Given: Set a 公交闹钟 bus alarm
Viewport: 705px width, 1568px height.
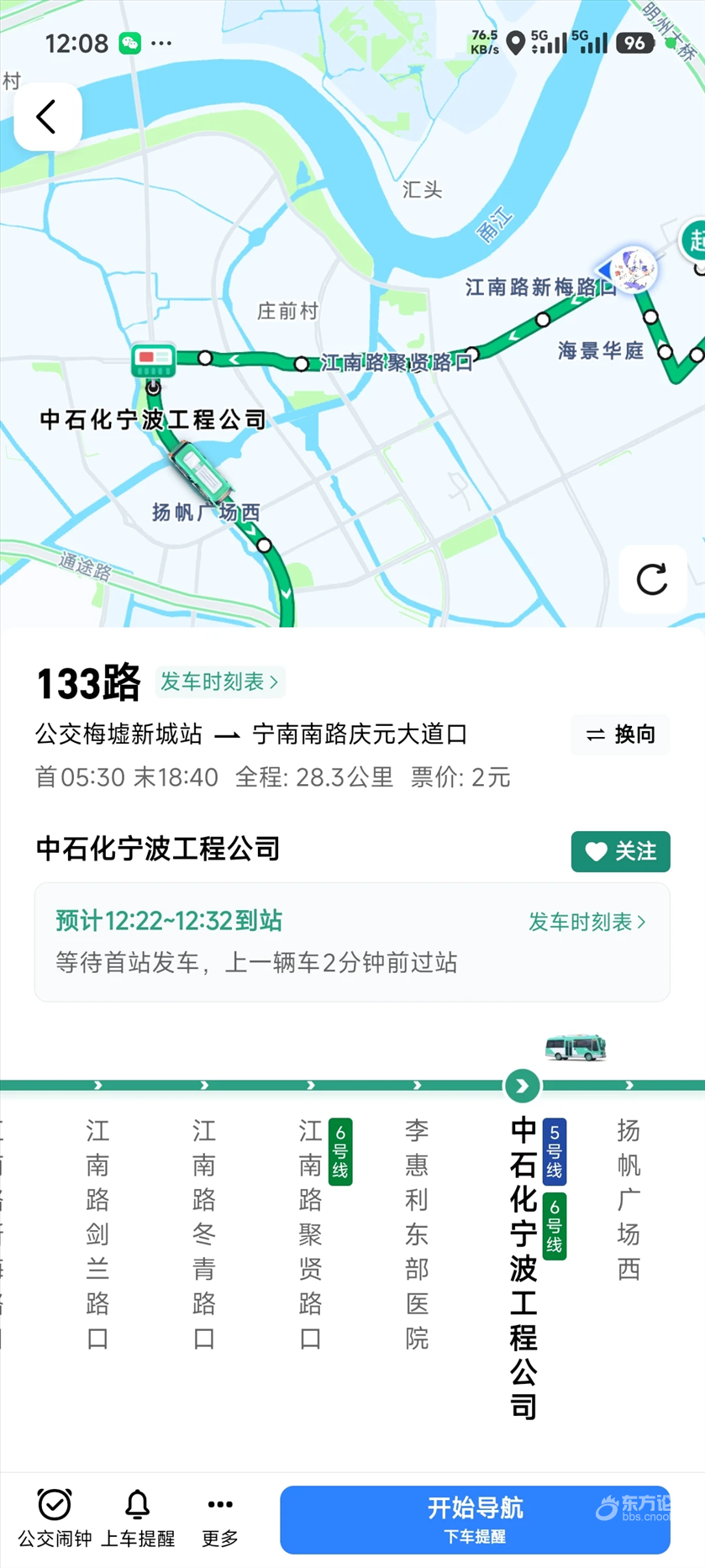Looking at the screenshot, I should [55, 1518].
